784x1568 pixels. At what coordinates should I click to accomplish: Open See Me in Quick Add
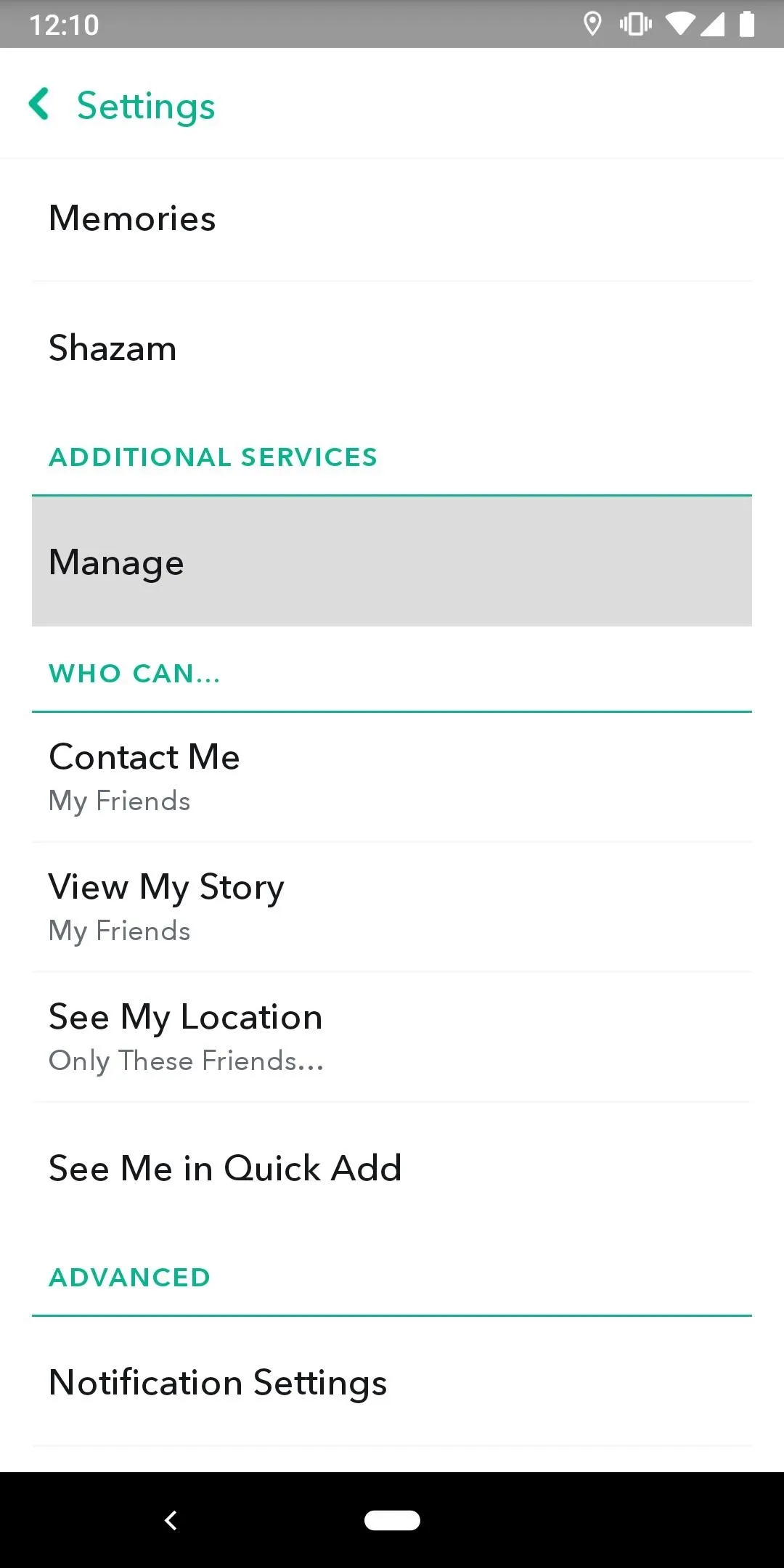click(x=392, y=1168)
